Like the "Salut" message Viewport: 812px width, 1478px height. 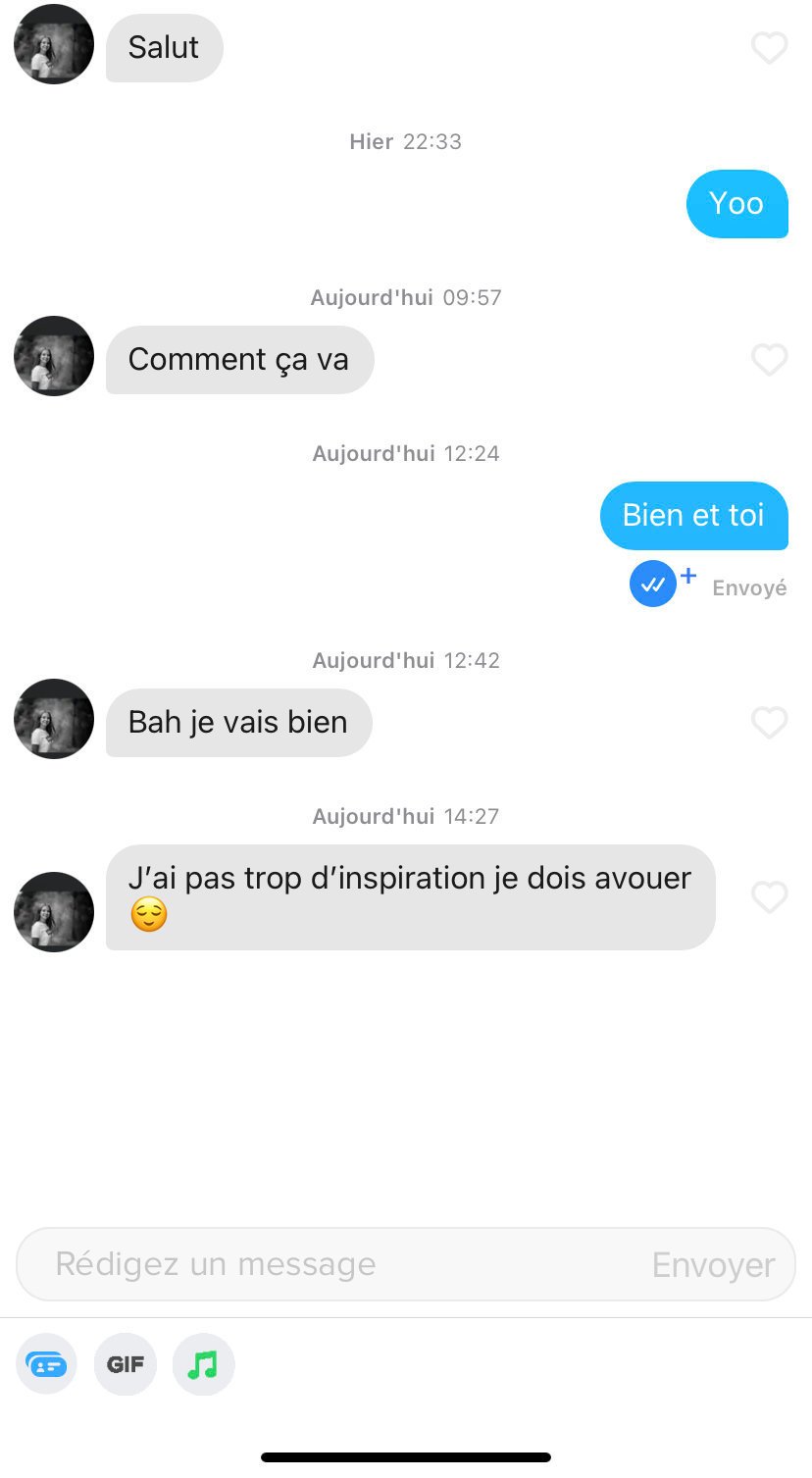(769, 48)
